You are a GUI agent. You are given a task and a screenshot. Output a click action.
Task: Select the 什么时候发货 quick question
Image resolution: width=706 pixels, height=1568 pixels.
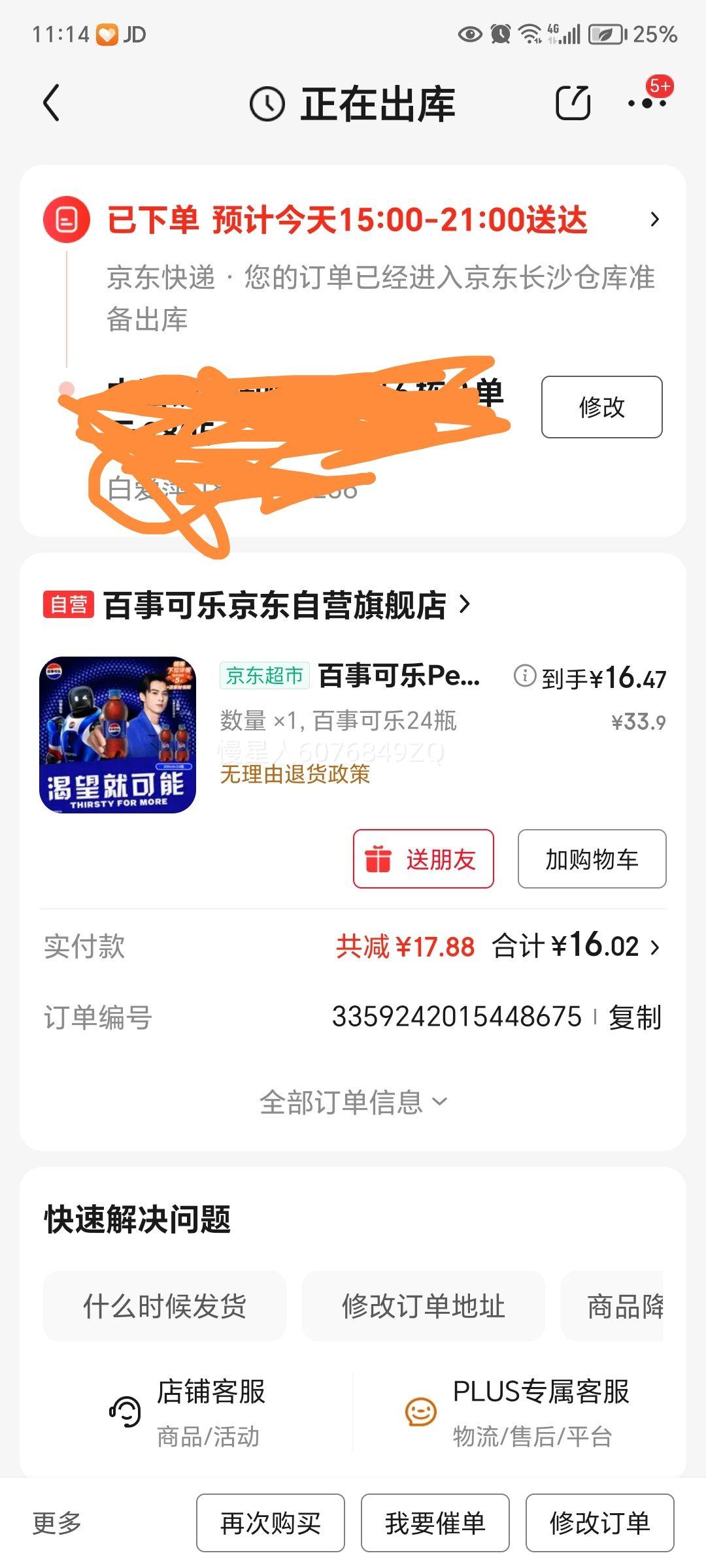click(165, 1307)
